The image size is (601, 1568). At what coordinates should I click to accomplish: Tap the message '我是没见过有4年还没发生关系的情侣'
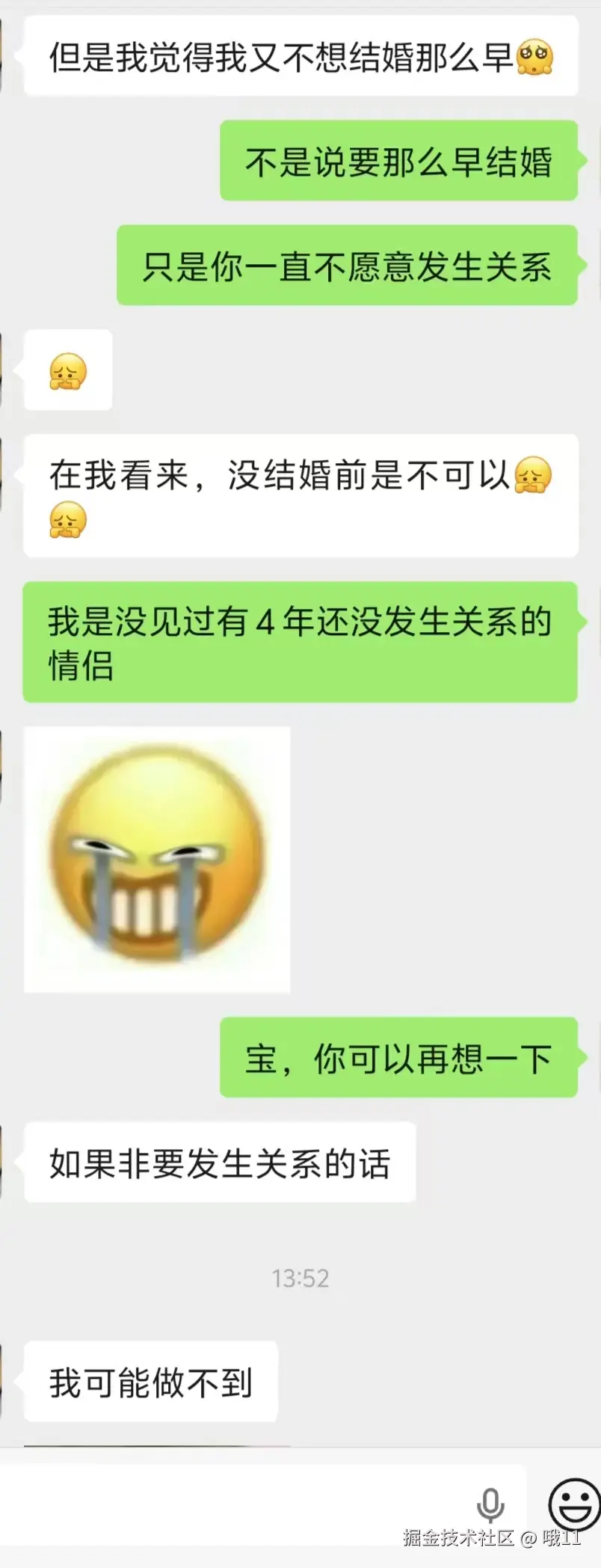click(x=299, y=642)
